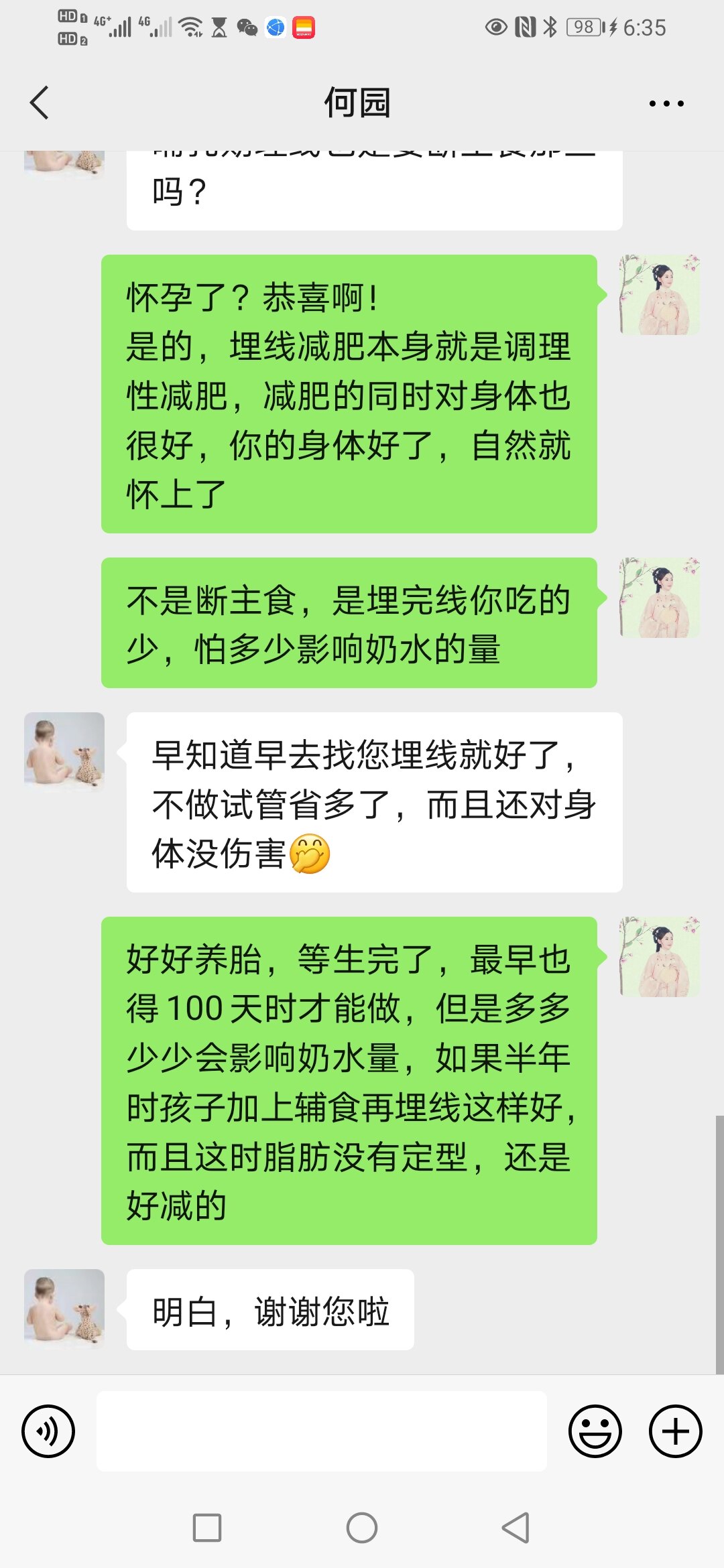Focus the message text field
This screenshot has height=1568, width=724.
(x=322, y=1431)
